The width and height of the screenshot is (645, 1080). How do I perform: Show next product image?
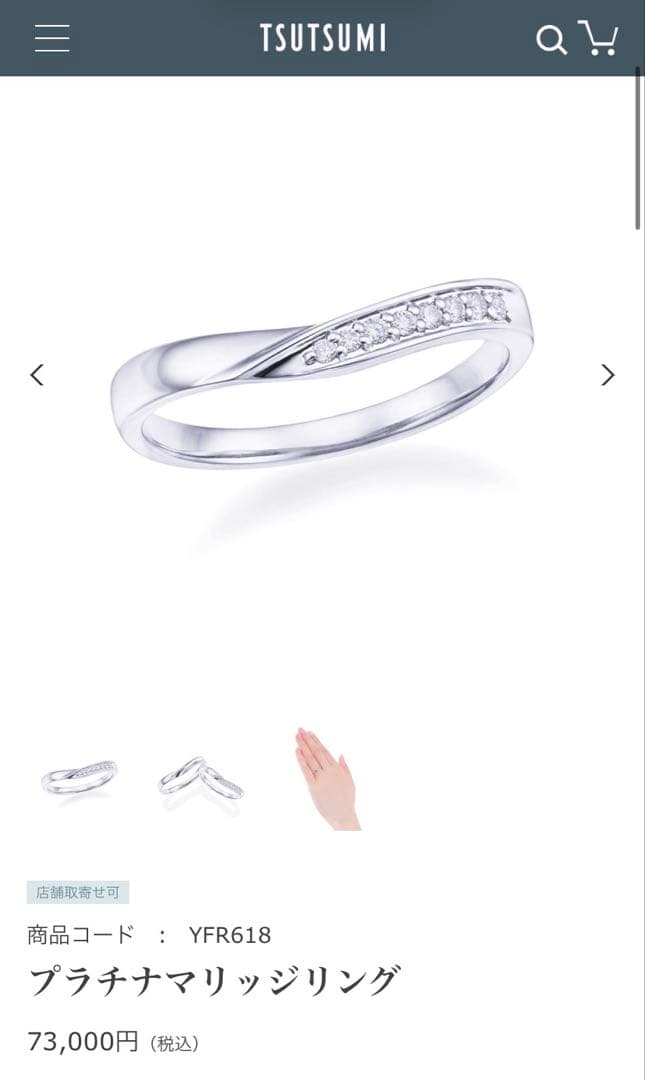(x=607, y=375)
